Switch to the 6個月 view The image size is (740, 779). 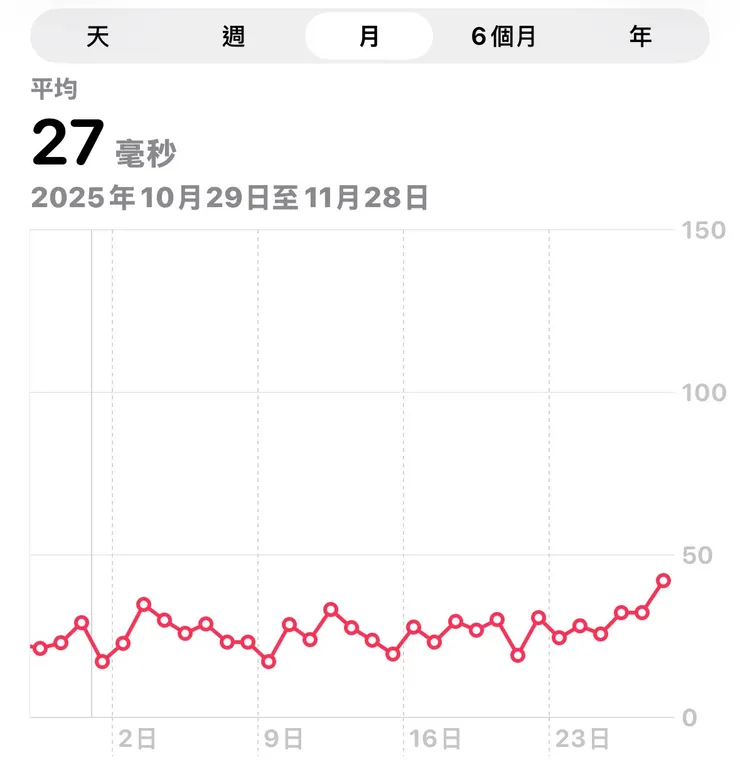pyautogui.click(x=505, y=35)
